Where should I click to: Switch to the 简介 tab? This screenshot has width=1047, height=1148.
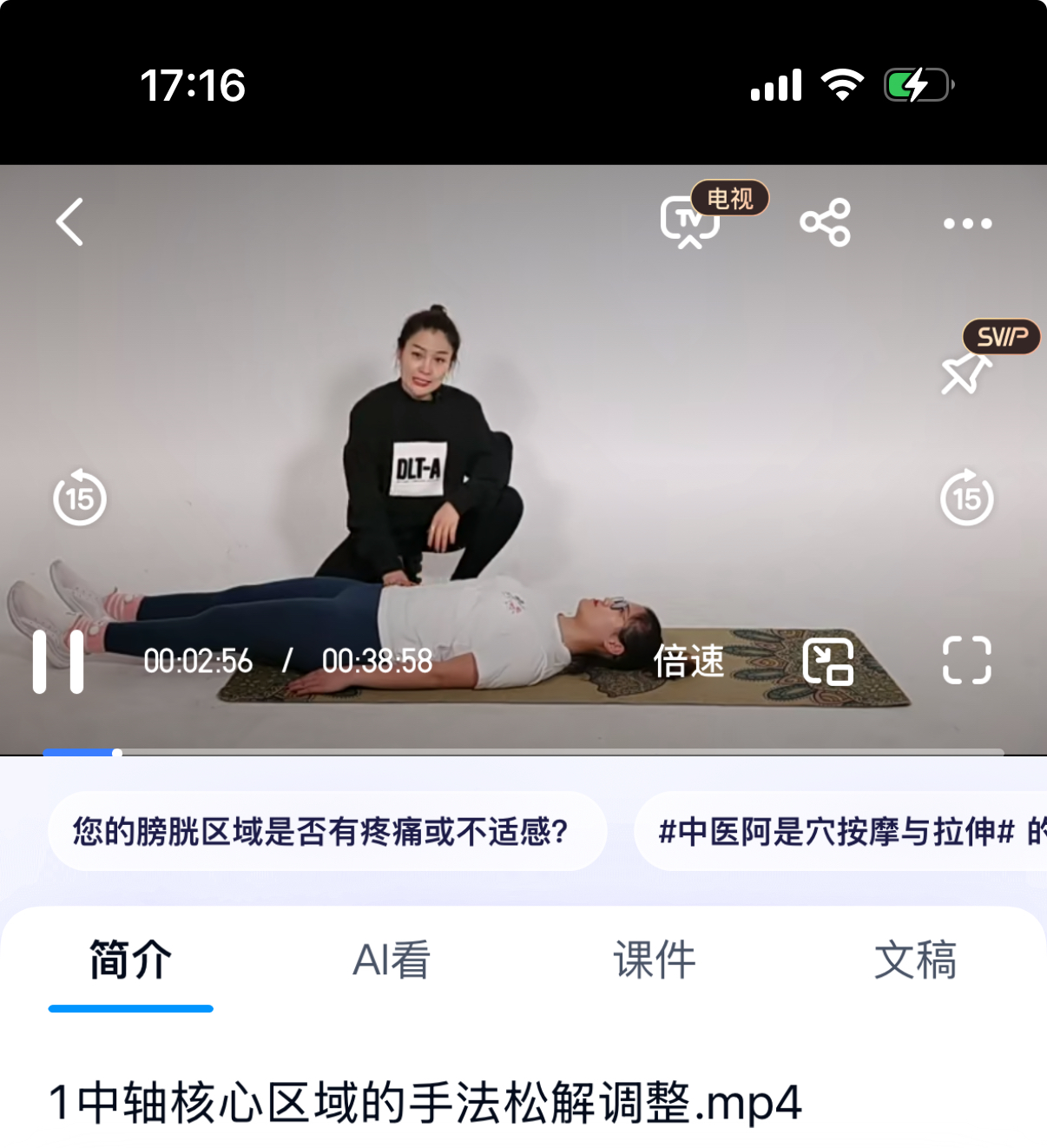[130, 960]
